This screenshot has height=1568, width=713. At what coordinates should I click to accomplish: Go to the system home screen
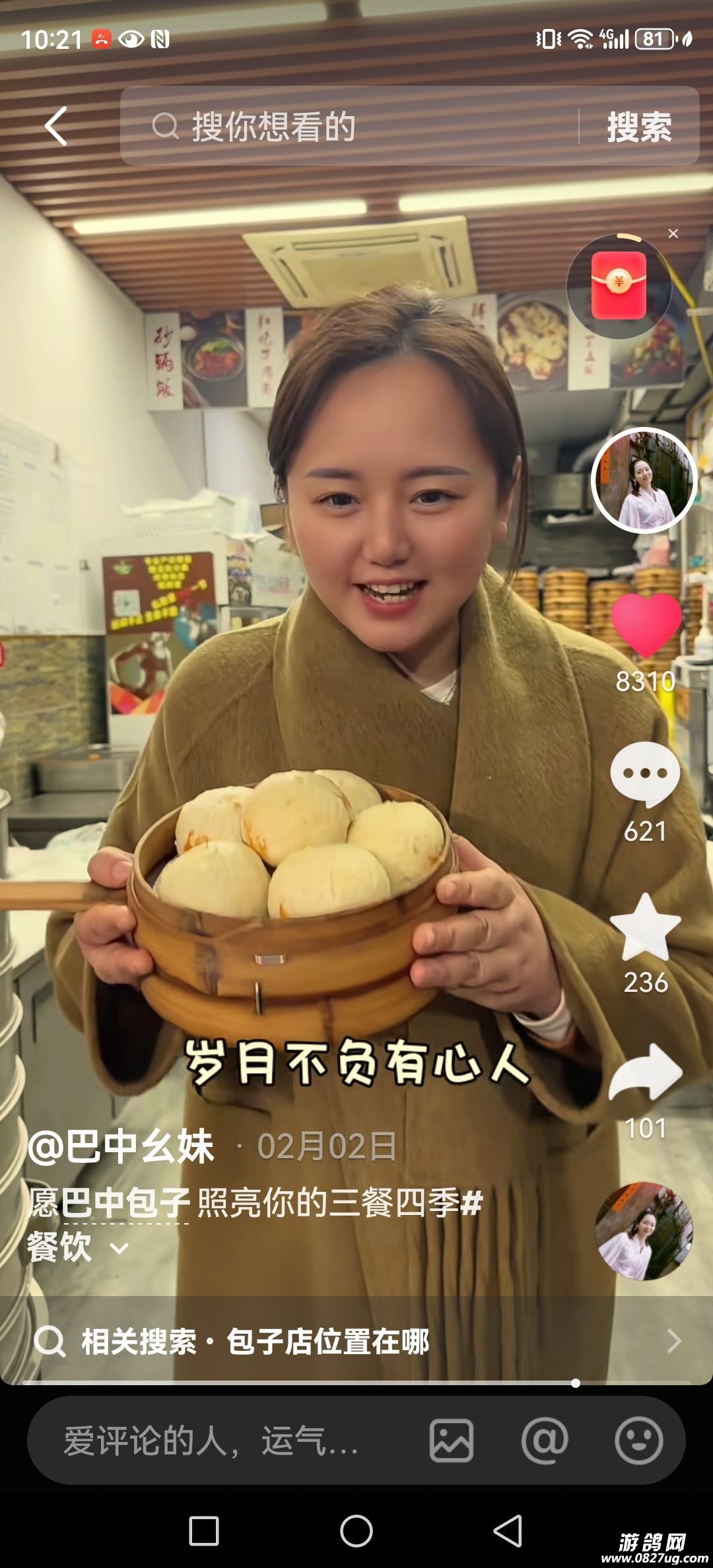click(x=356, y=1531)
